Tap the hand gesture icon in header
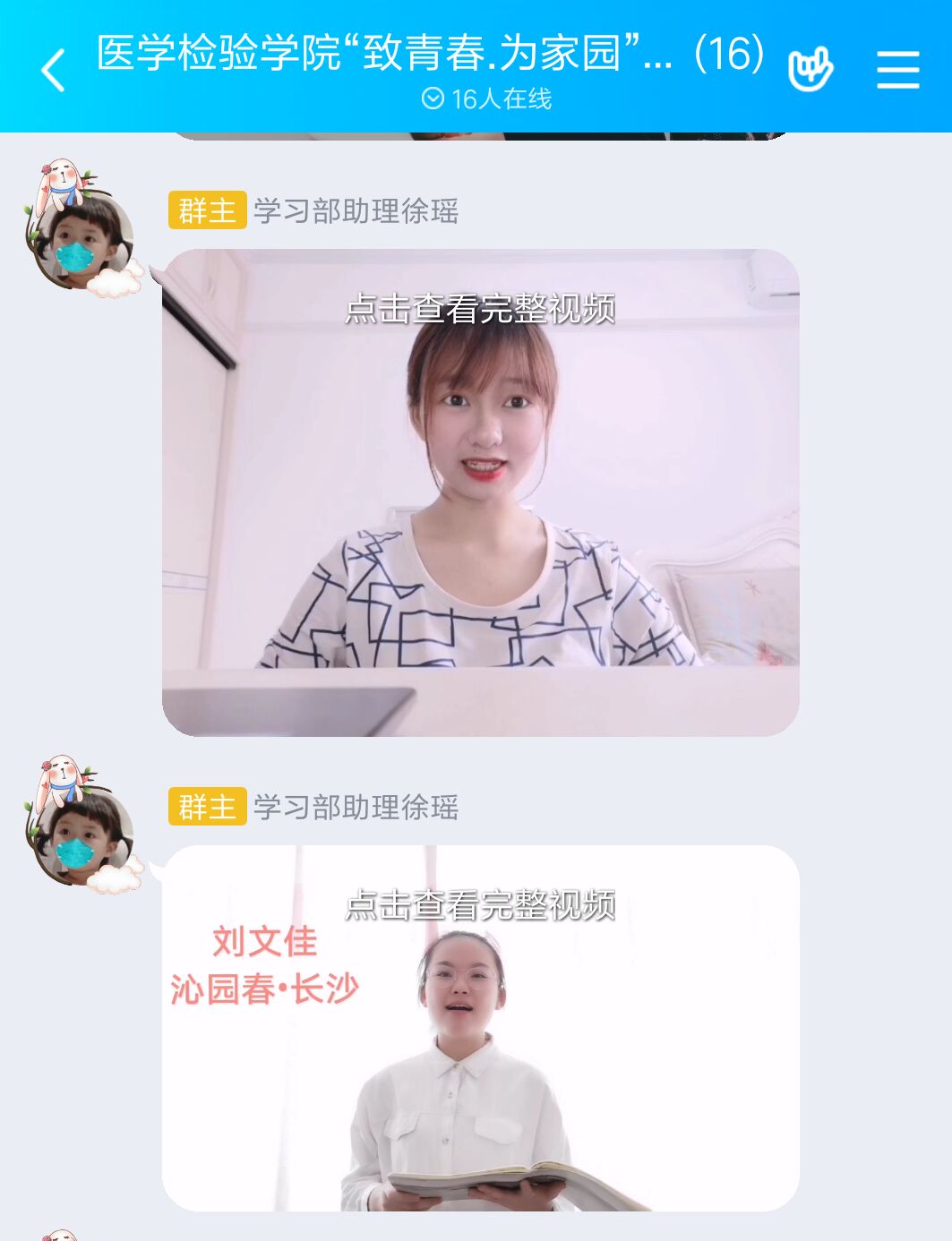 click(x=810, y=69)
